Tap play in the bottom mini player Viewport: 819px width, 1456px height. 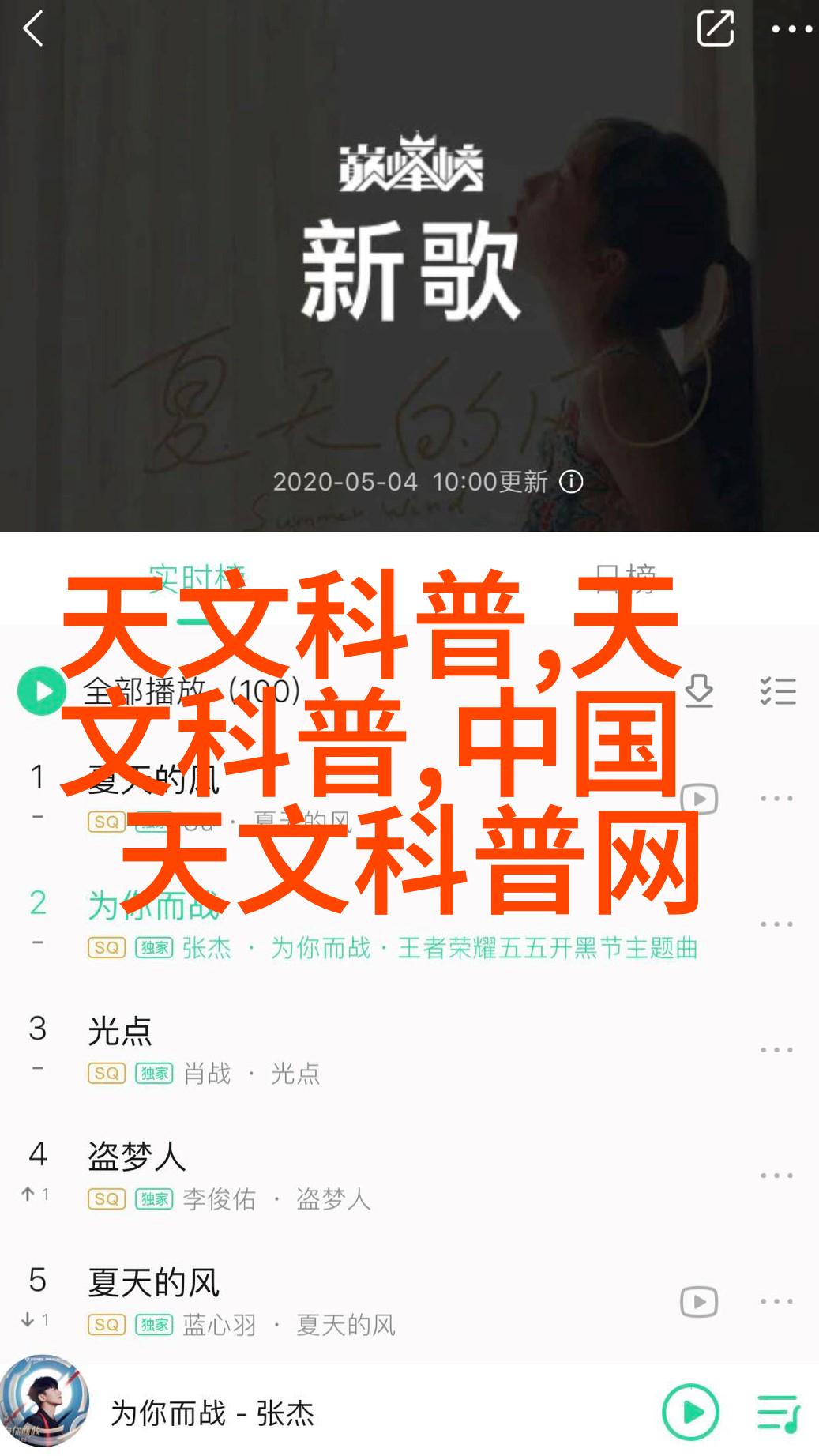pos(690,1412)
